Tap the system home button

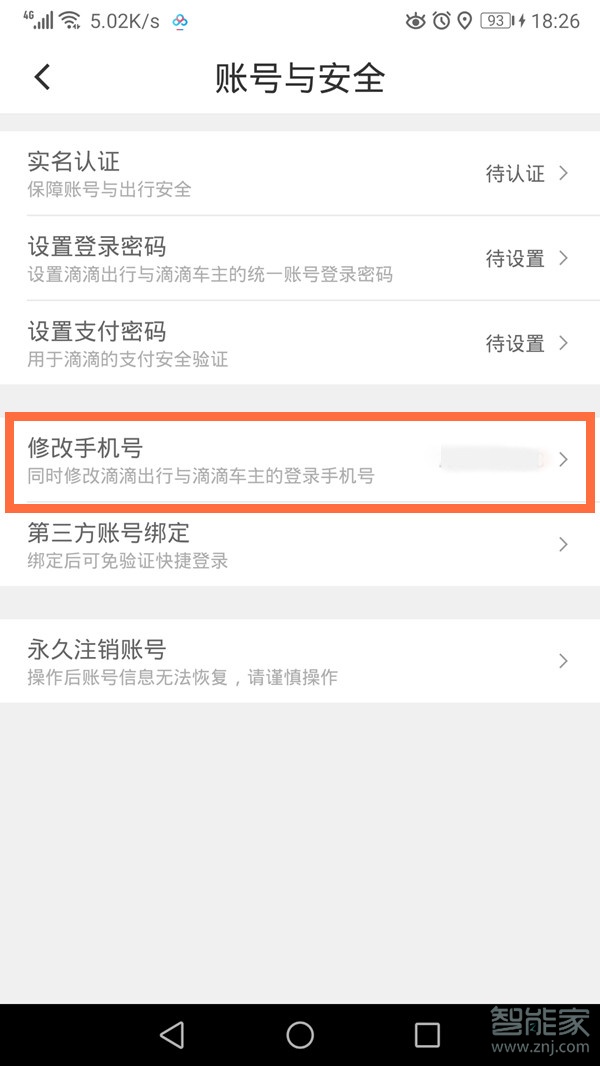tap(300, 1034)
